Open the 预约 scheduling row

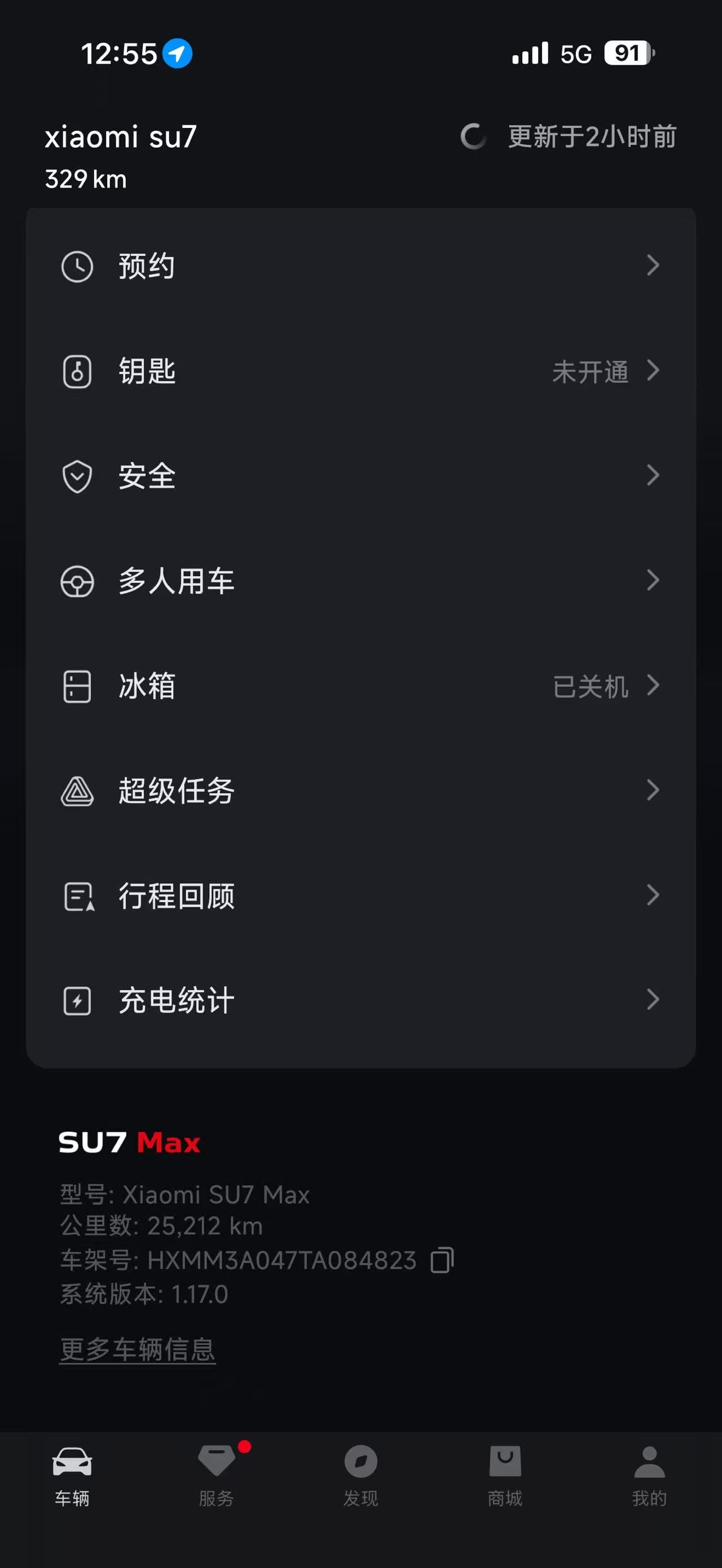361,266
